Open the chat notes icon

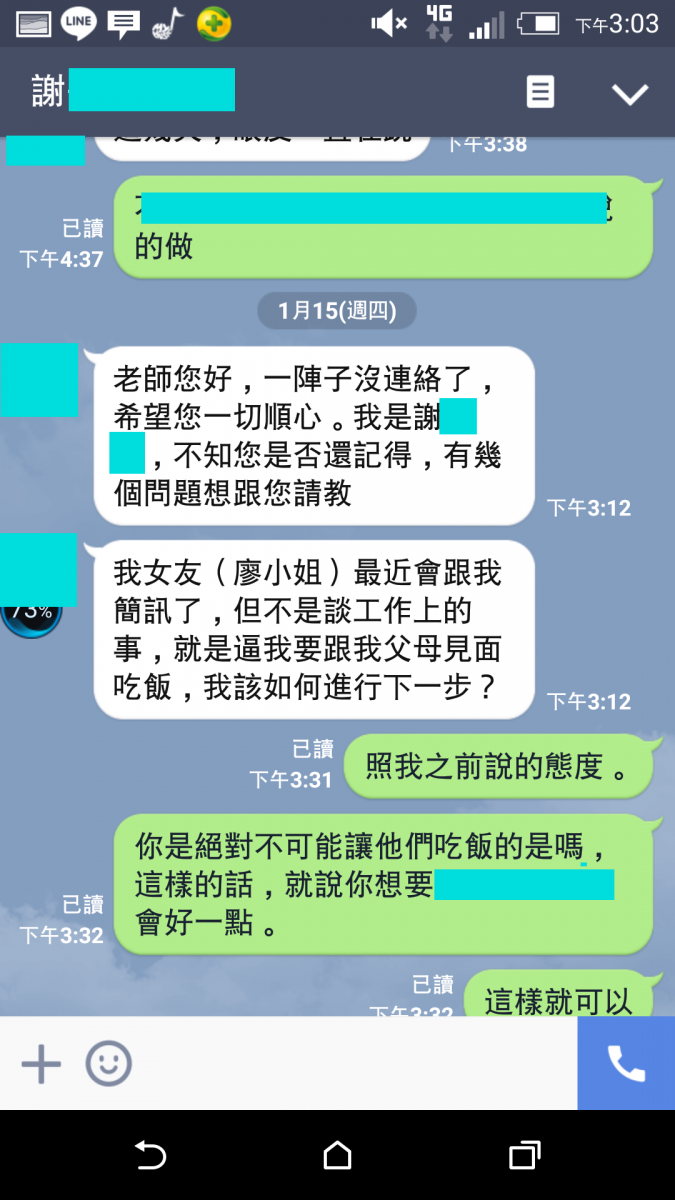coord(540,93)
